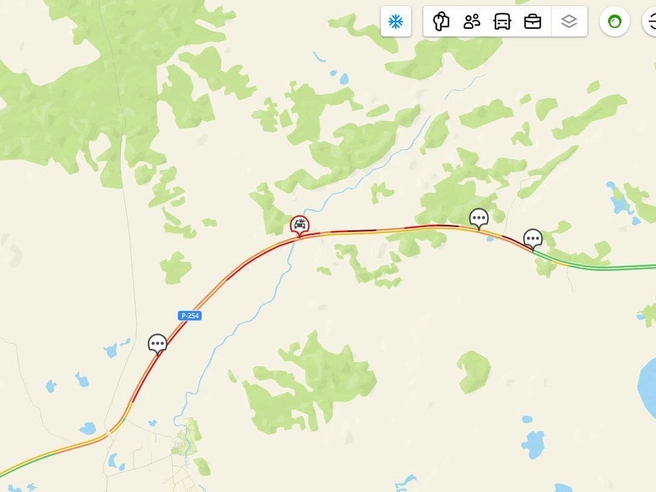
Task: Open comment bubble closest to the green road section
Action: (x=533, y=238)
